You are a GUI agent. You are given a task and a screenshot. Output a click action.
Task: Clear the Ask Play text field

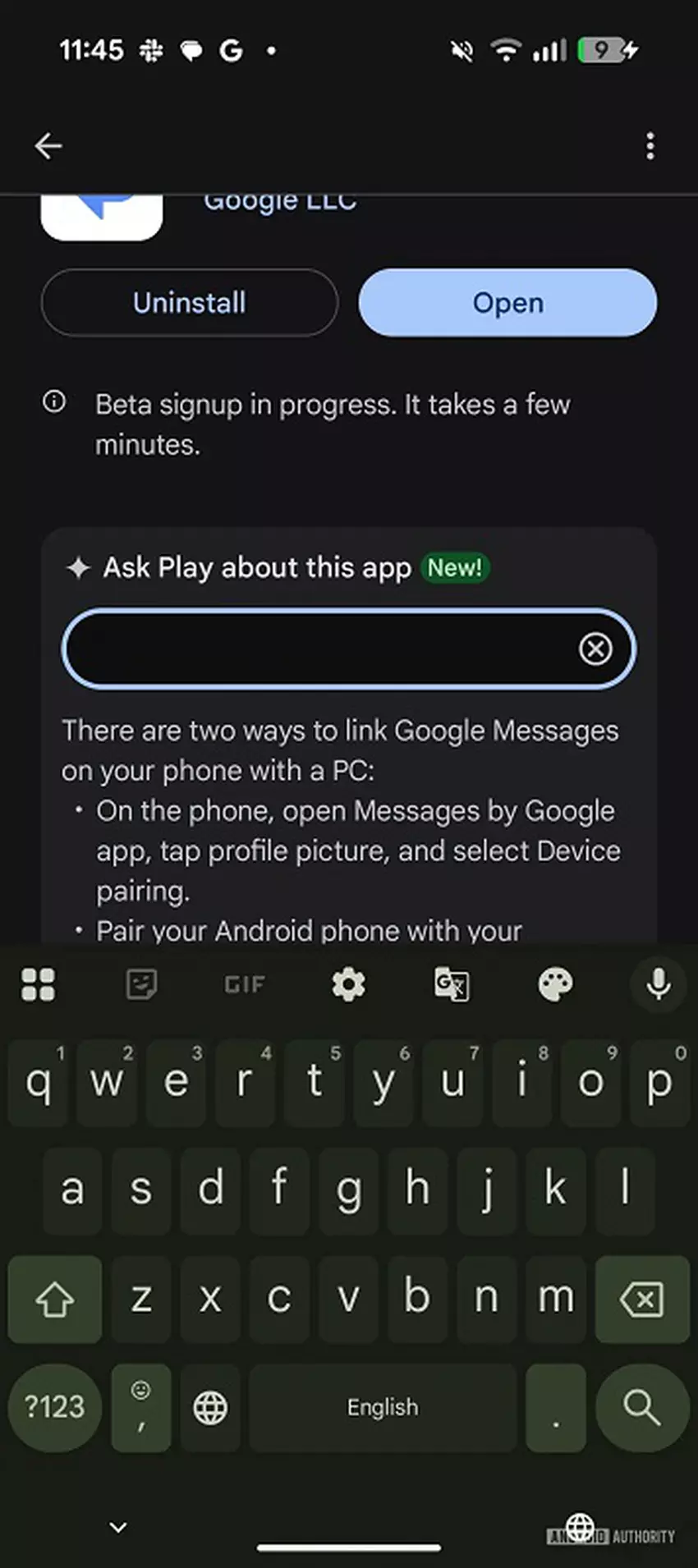(595, 649)
